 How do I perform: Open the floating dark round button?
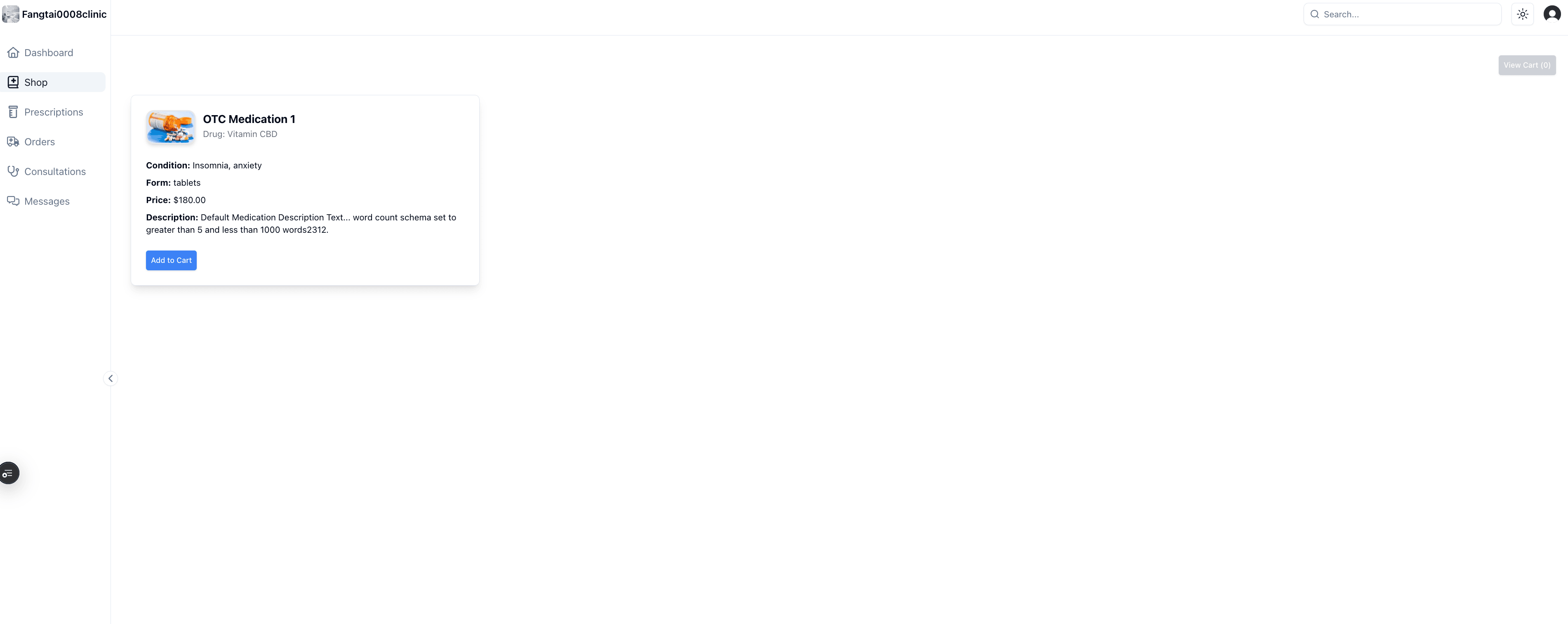[x=9, y=473]
